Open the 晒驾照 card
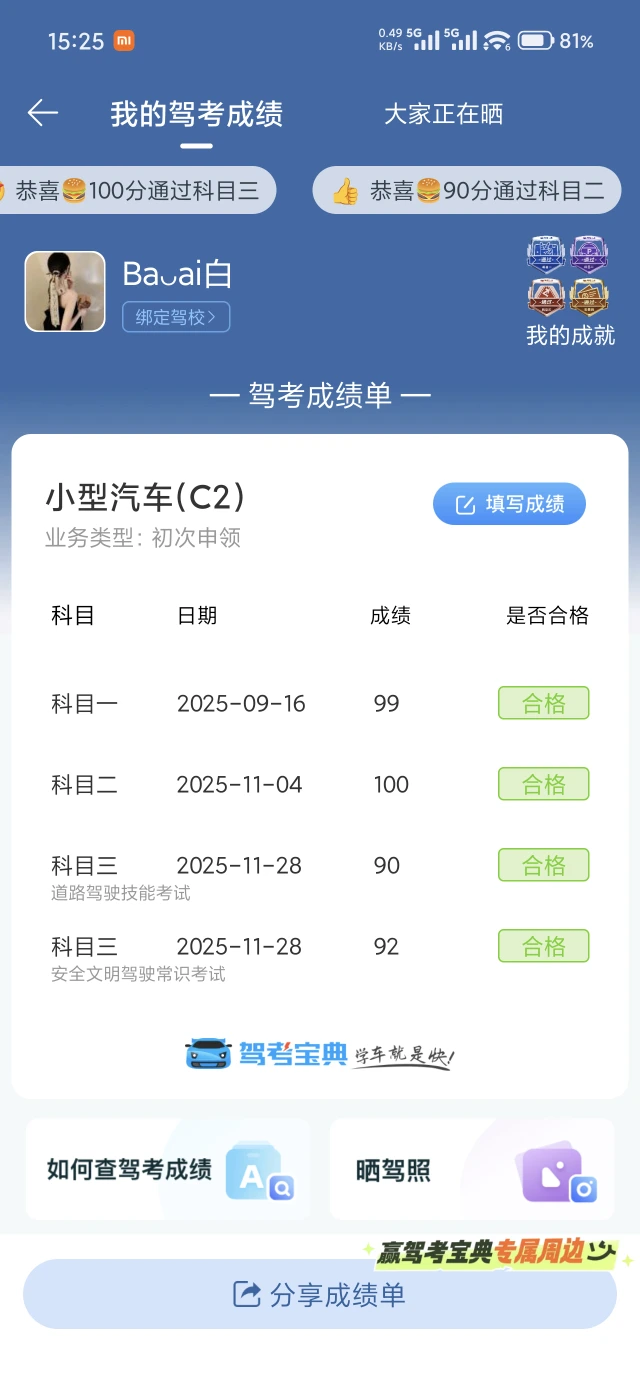This screenshot has width=640, height=1386. [472, 1169]
